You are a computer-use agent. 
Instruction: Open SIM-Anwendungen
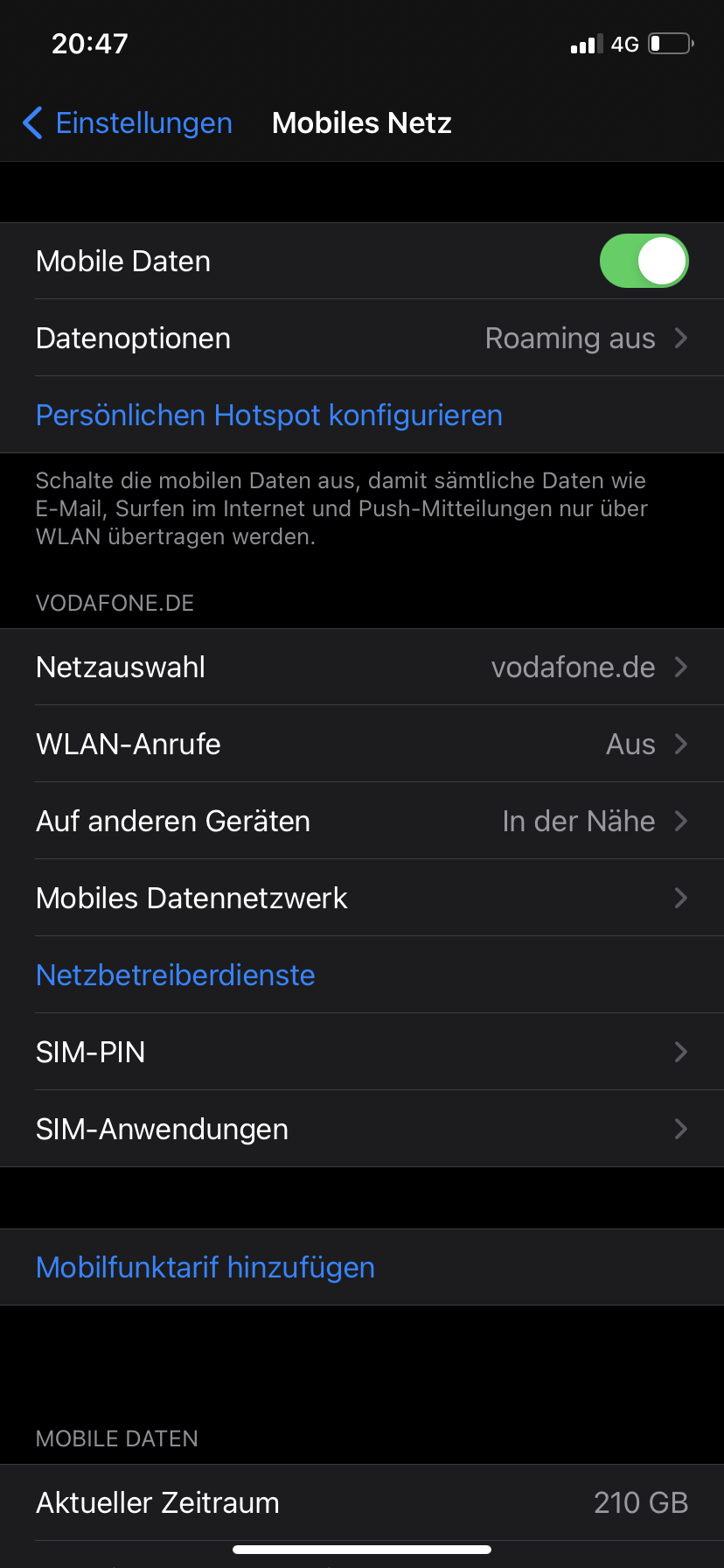pyautogui.click(x=362, y=1130)
